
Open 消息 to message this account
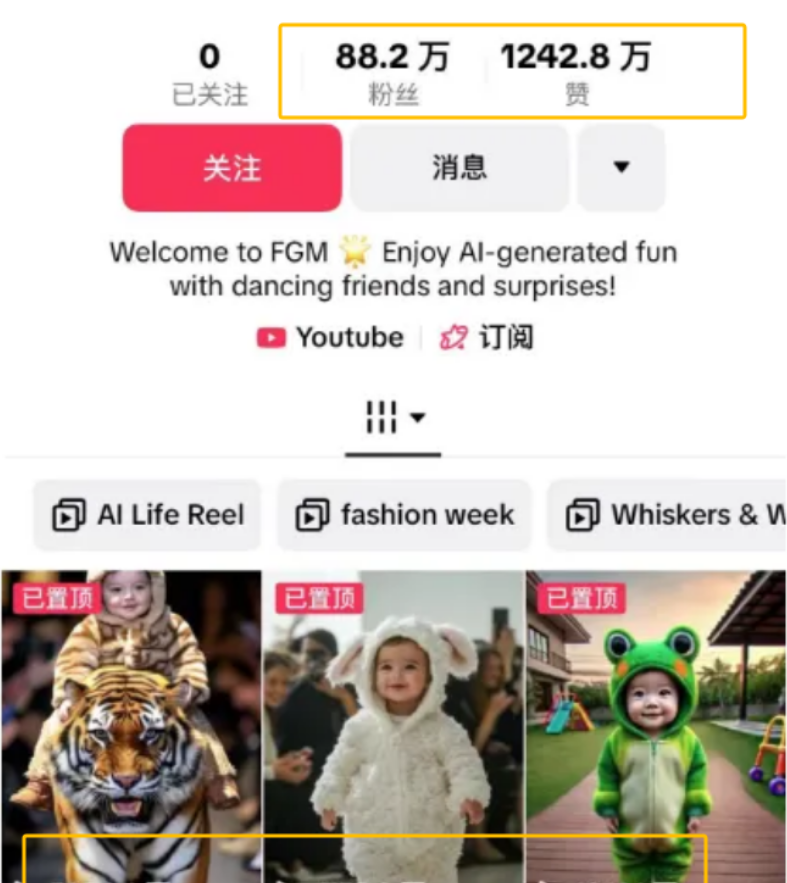459,168
